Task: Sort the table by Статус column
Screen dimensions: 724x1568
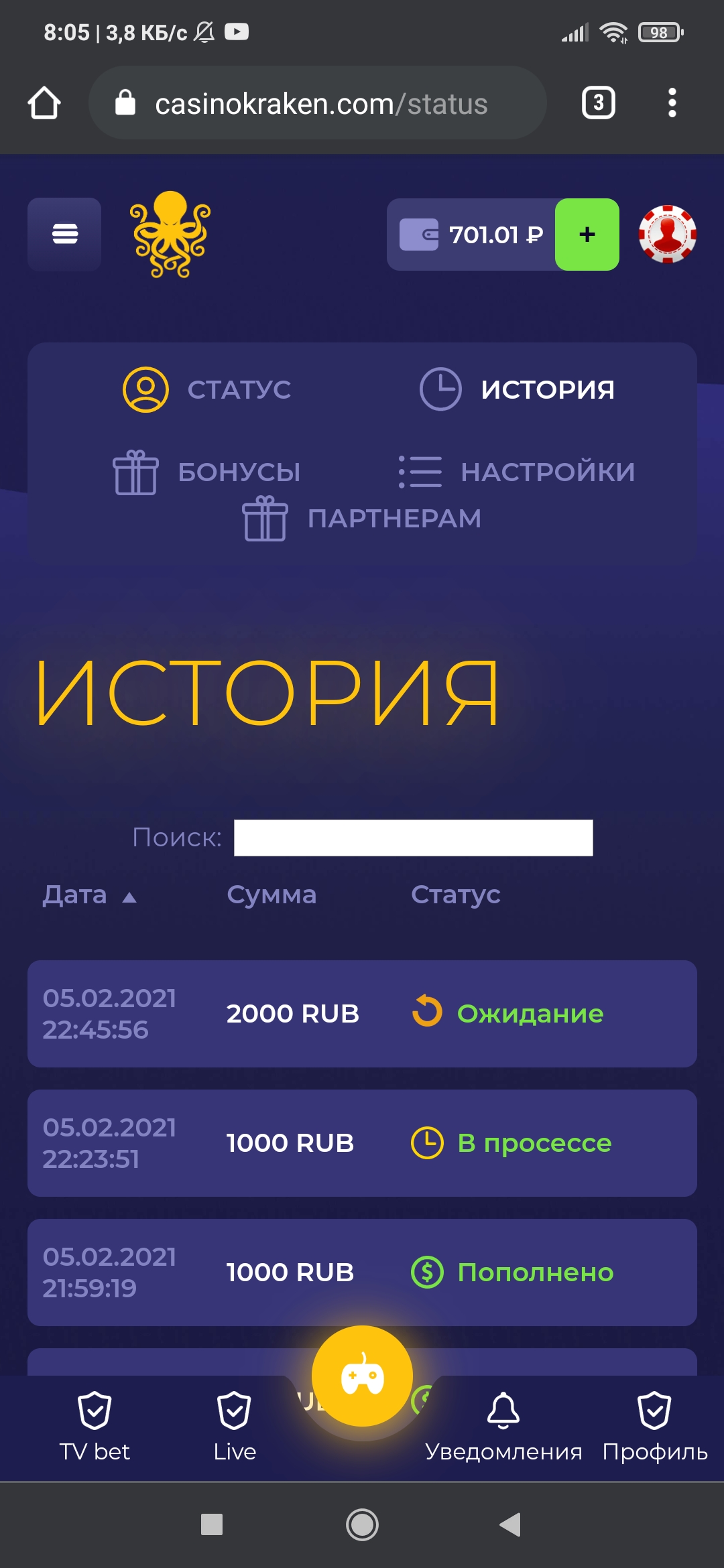Action: (455, 895)
